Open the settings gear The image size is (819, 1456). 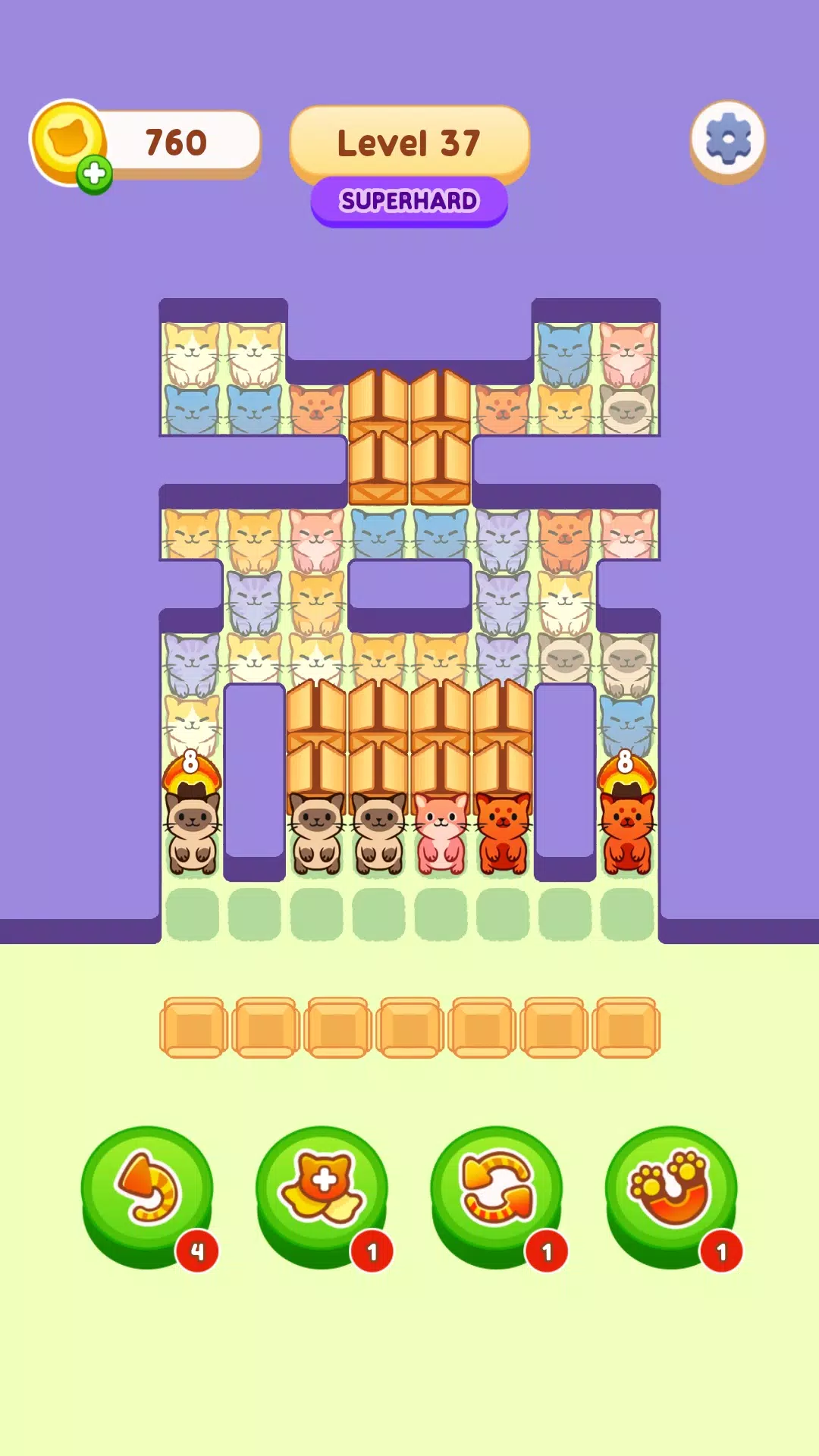727,141
